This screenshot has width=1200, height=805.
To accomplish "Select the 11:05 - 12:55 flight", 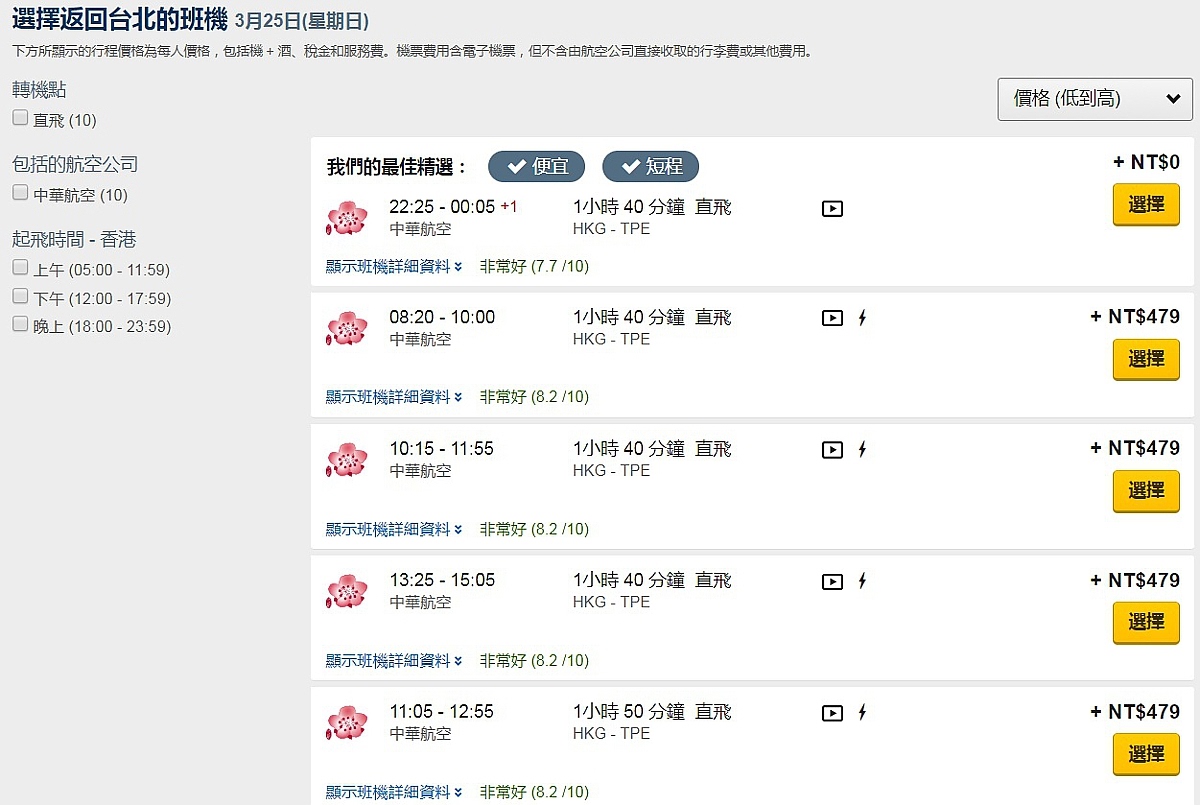I will [x=1145, y=754].
